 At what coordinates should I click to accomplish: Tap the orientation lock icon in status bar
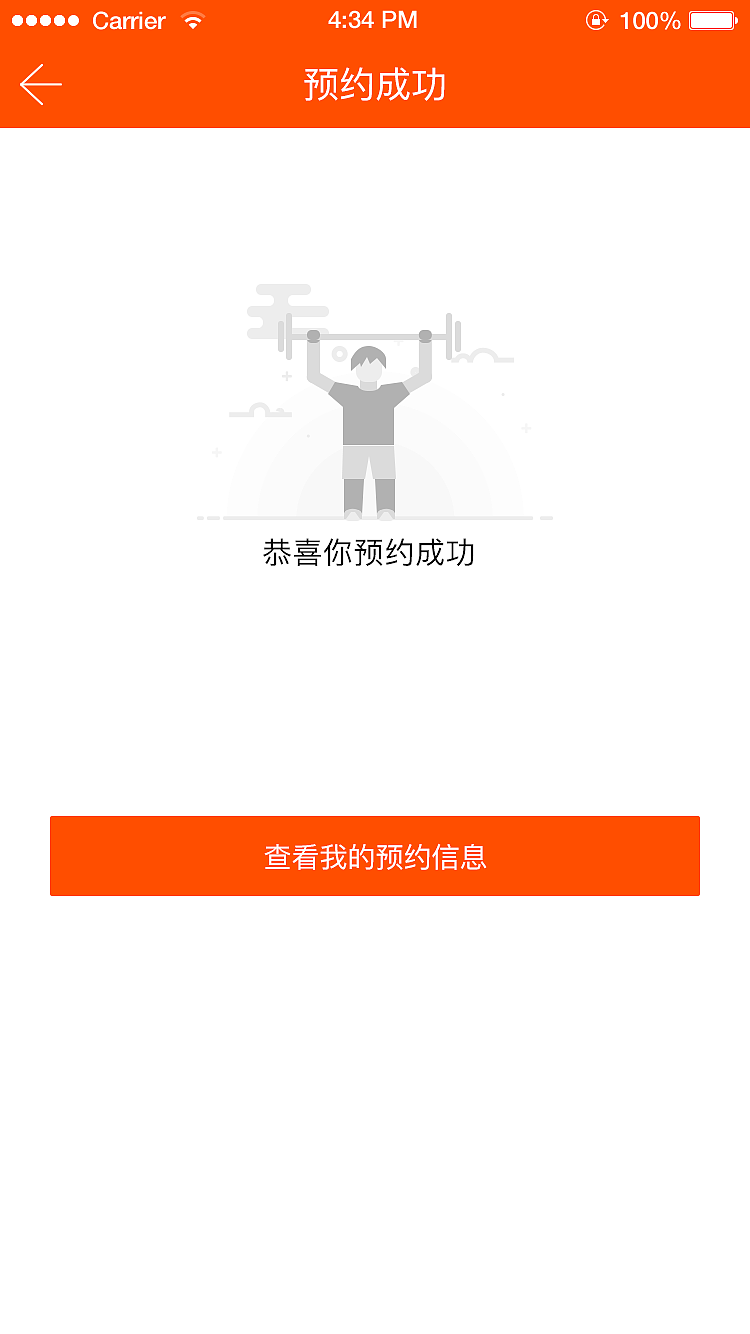click(597, 19)
